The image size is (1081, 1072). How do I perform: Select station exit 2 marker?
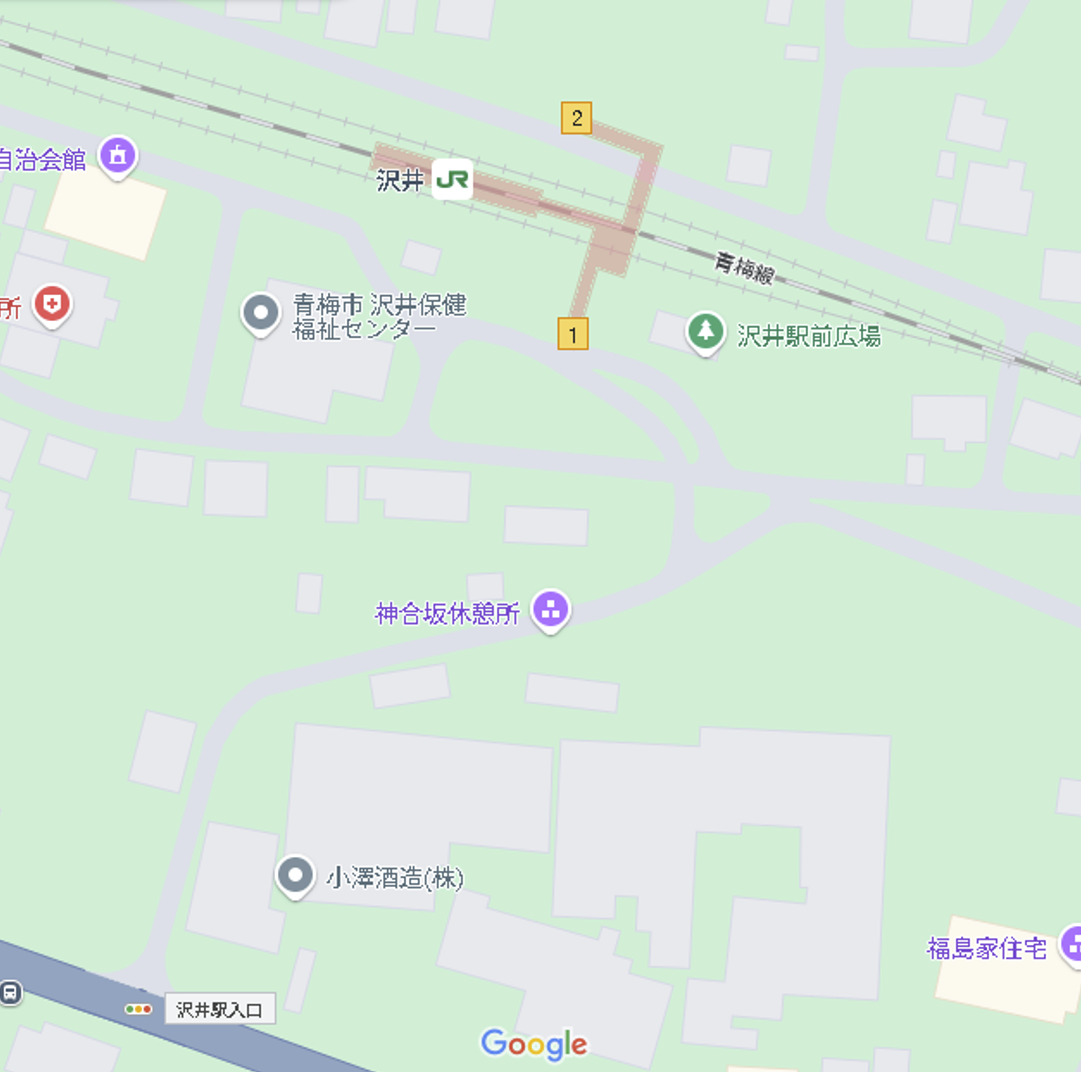point(576,118)
